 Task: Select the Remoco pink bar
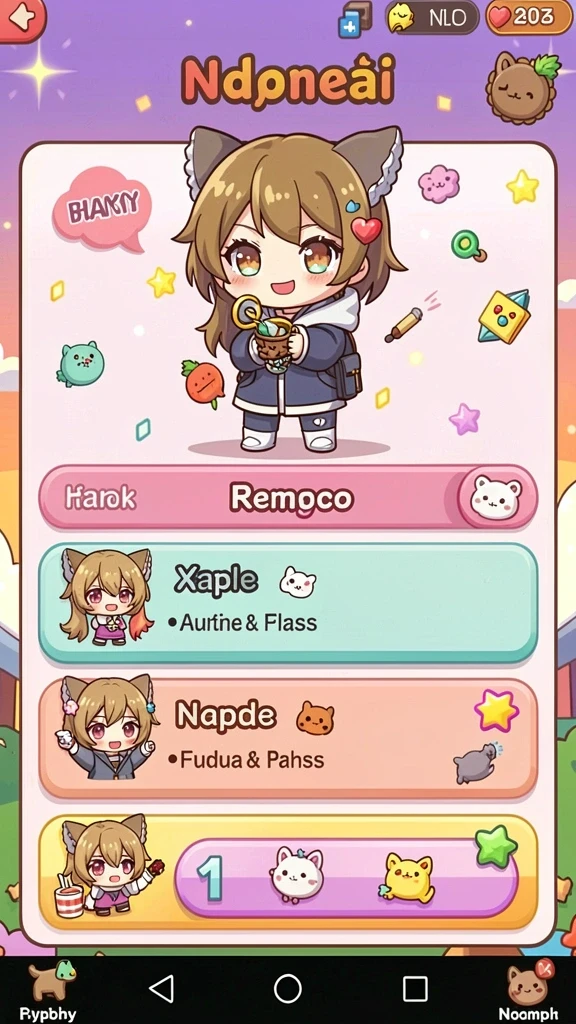coord(288,498)
